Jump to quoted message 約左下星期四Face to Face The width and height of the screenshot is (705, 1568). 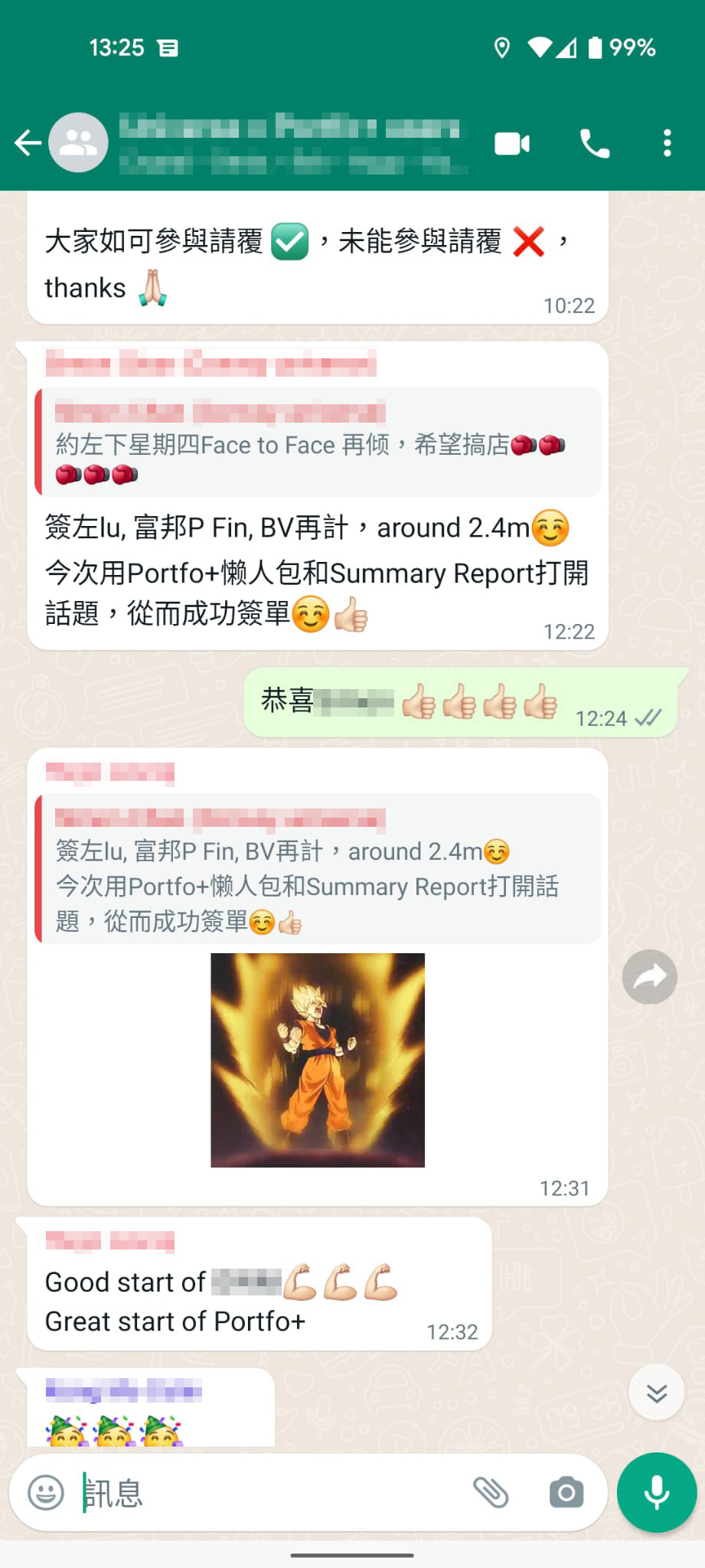318,443
